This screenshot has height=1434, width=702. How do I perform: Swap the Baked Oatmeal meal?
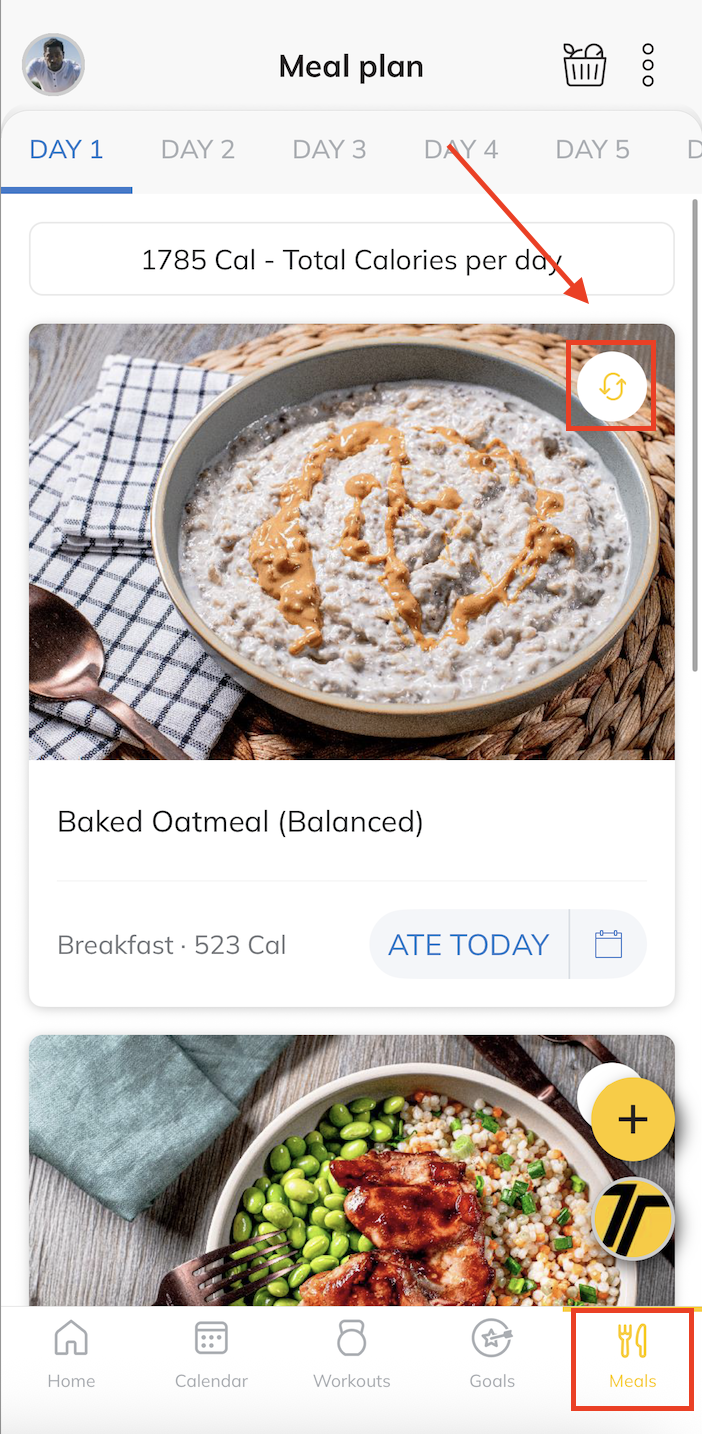coord(611,386)
